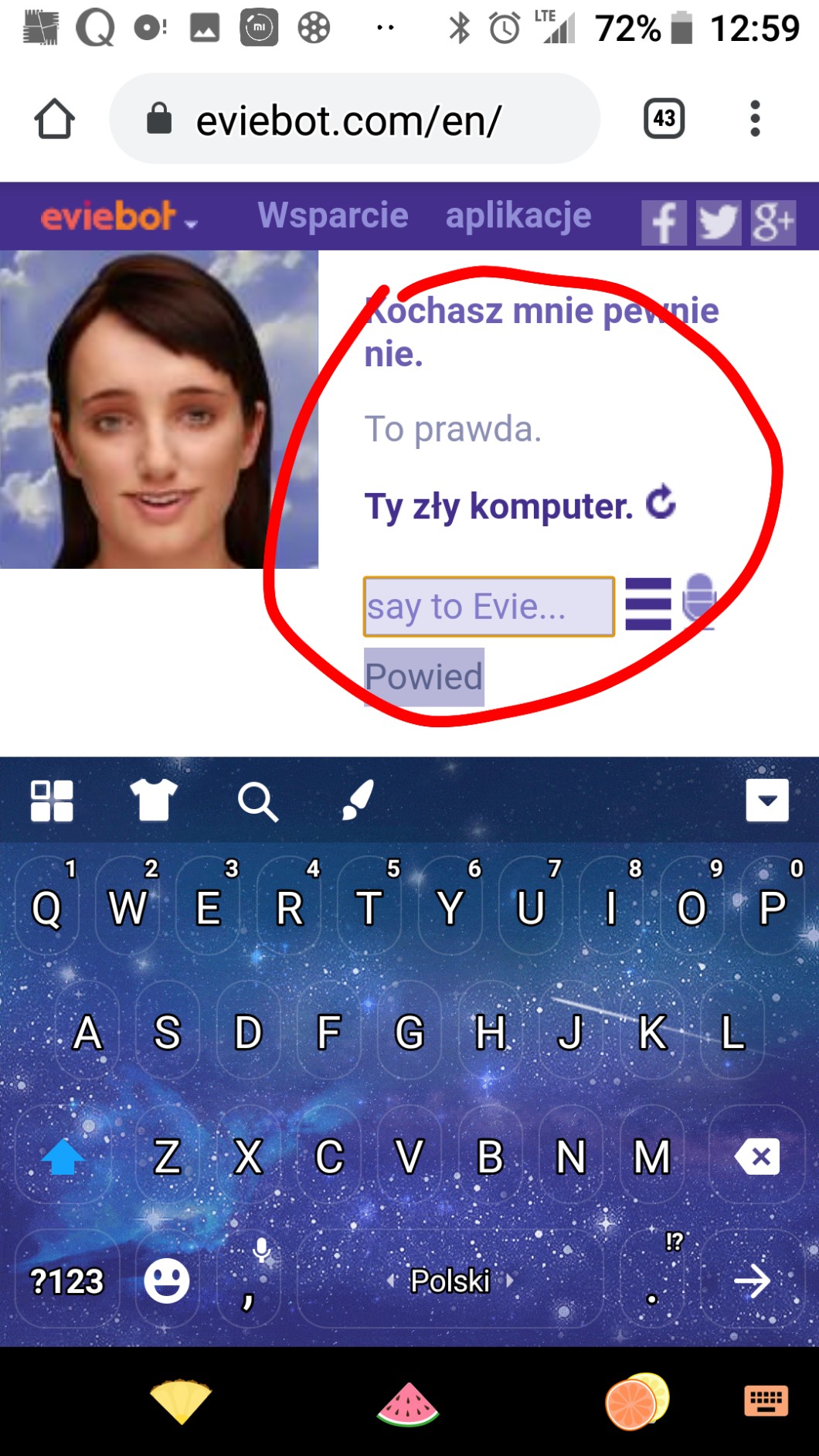Open the keyboard theme shirt icon

click(153, 799)
